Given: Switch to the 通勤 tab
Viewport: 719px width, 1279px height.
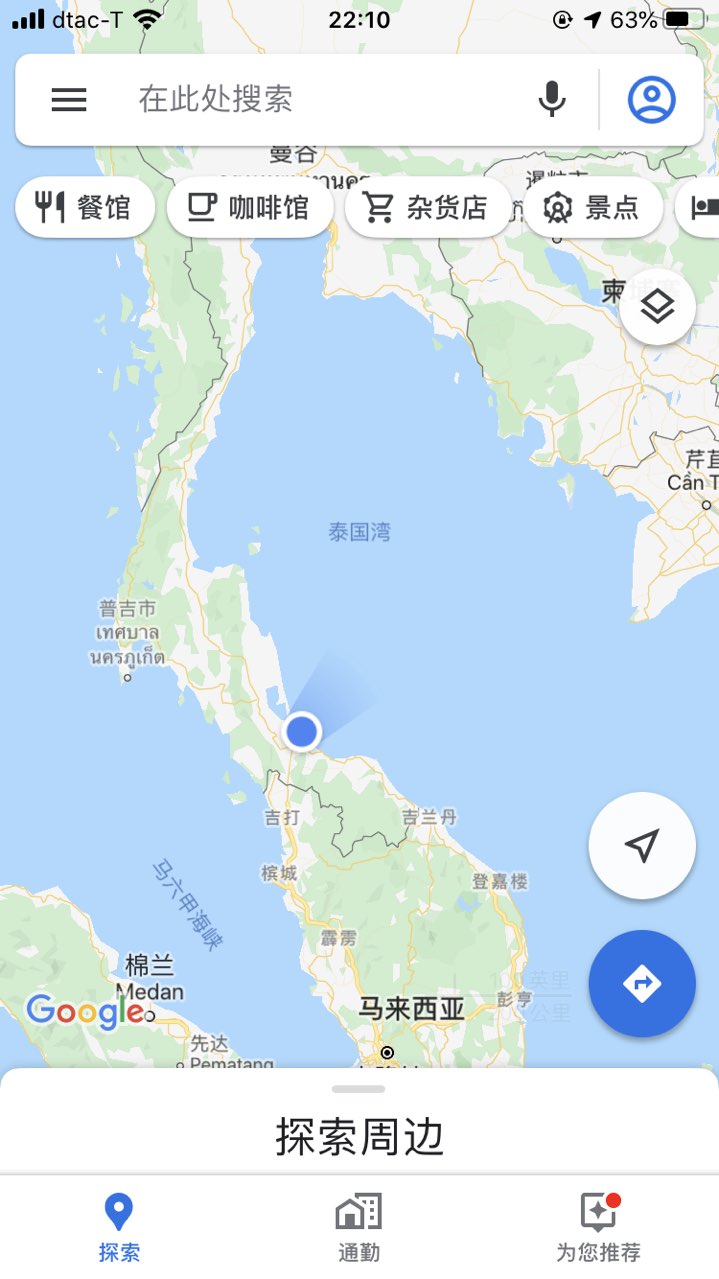Looking at the screenshot, I should (x=358, y=1226).
